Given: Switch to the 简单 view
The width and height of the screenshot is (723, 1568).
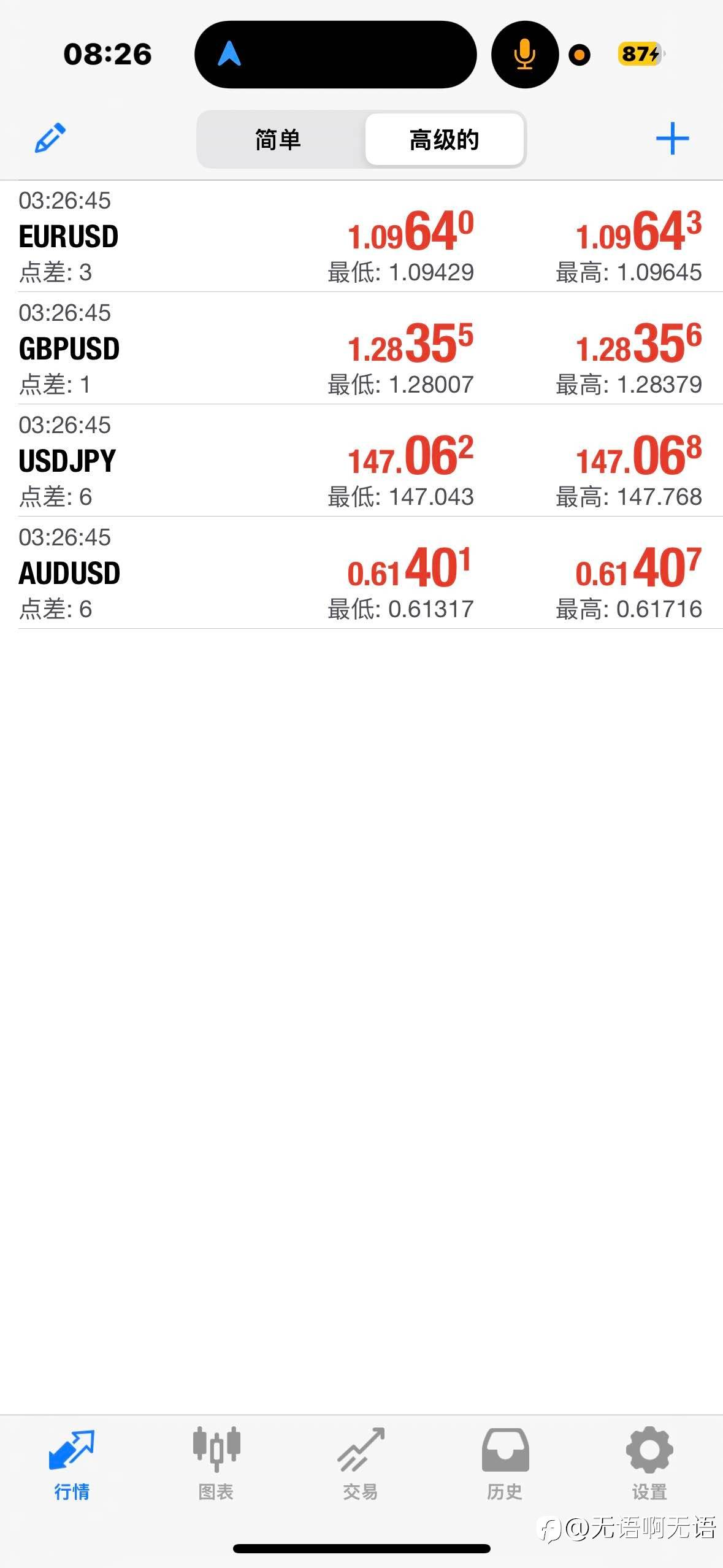Looking at the screenshot, I should tap(278, 140).
